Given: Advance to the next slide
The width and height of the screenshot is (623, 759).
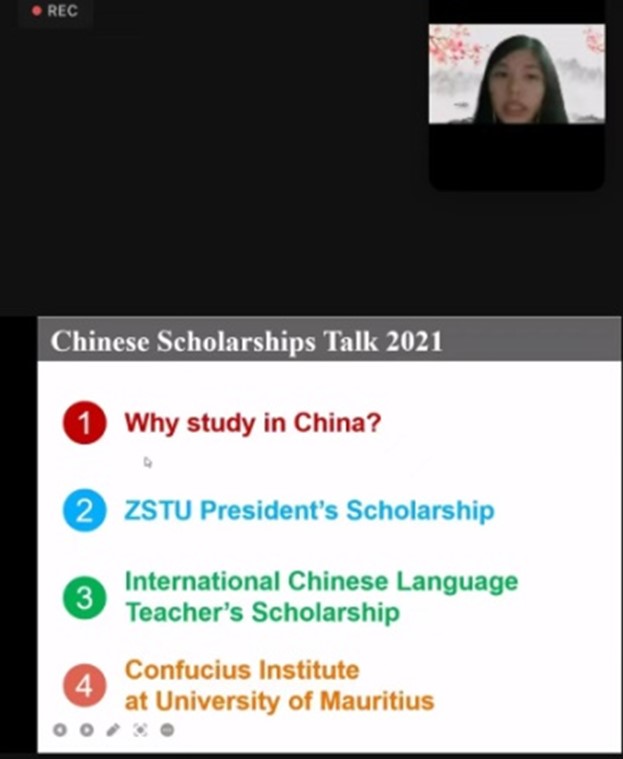Looking at the screenshot, I should (x=86, y=730).
